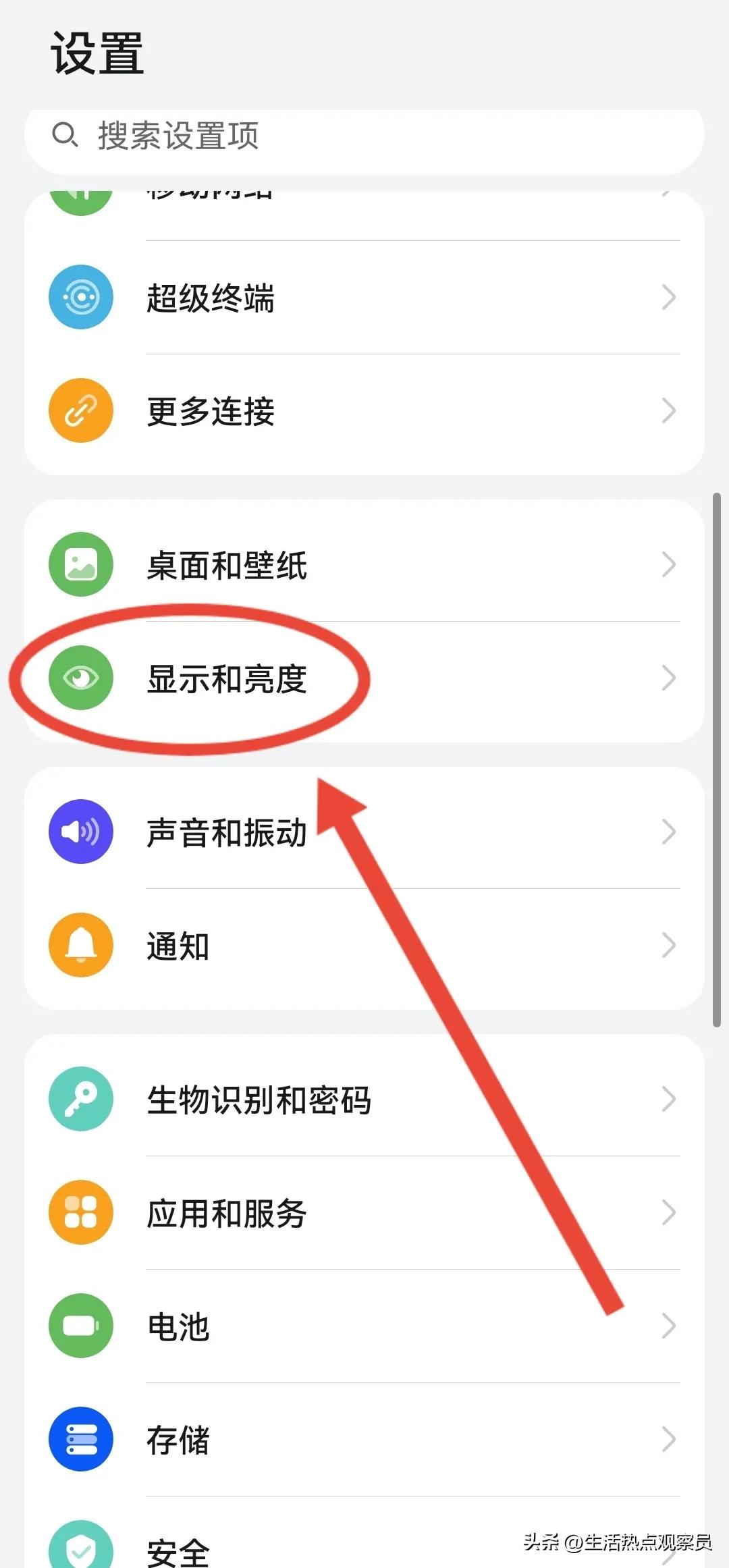Open 更多连接 settings
Viewport: 729px width, 1568px height.
pyautogui.click(x=364, y=410)
